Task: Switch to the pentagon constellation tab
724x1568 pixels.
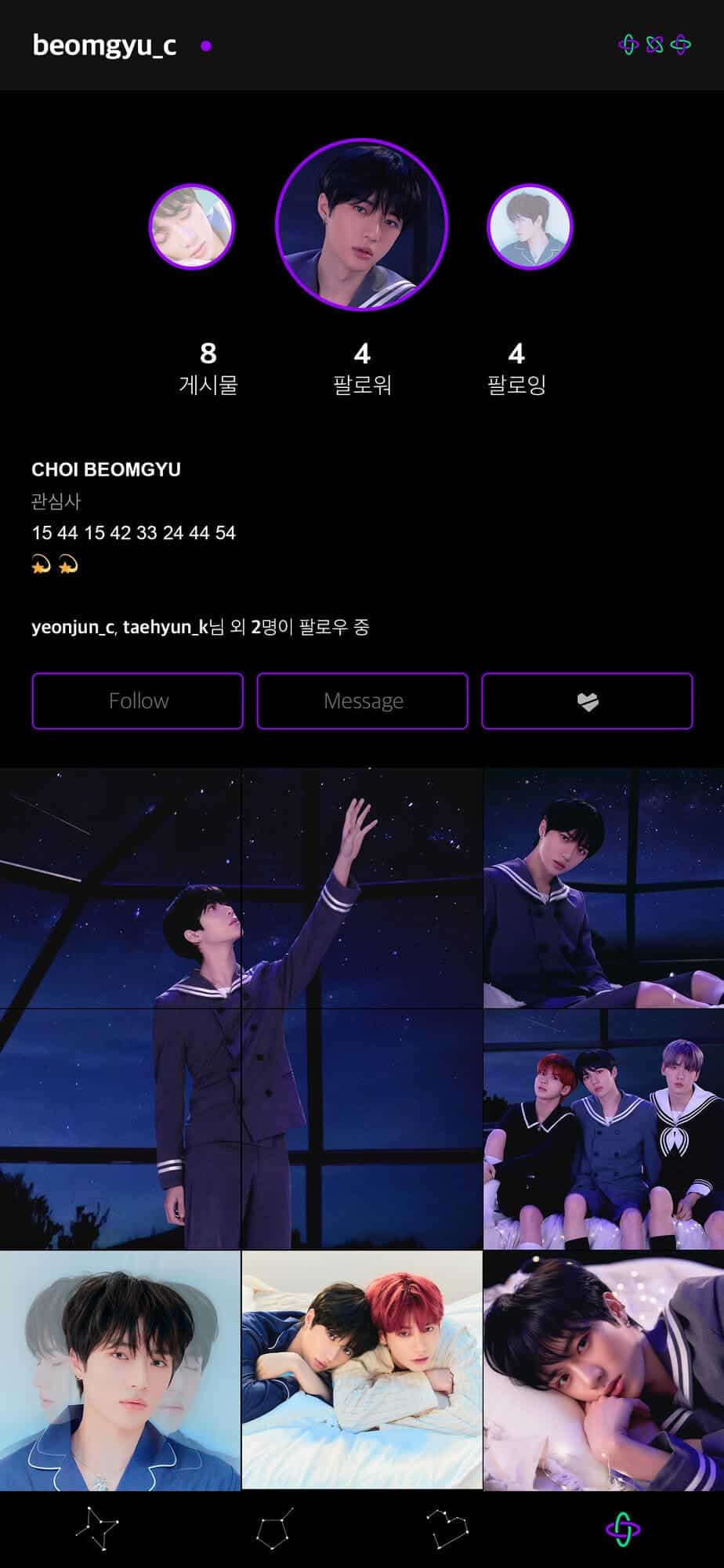Action: 274,1528
